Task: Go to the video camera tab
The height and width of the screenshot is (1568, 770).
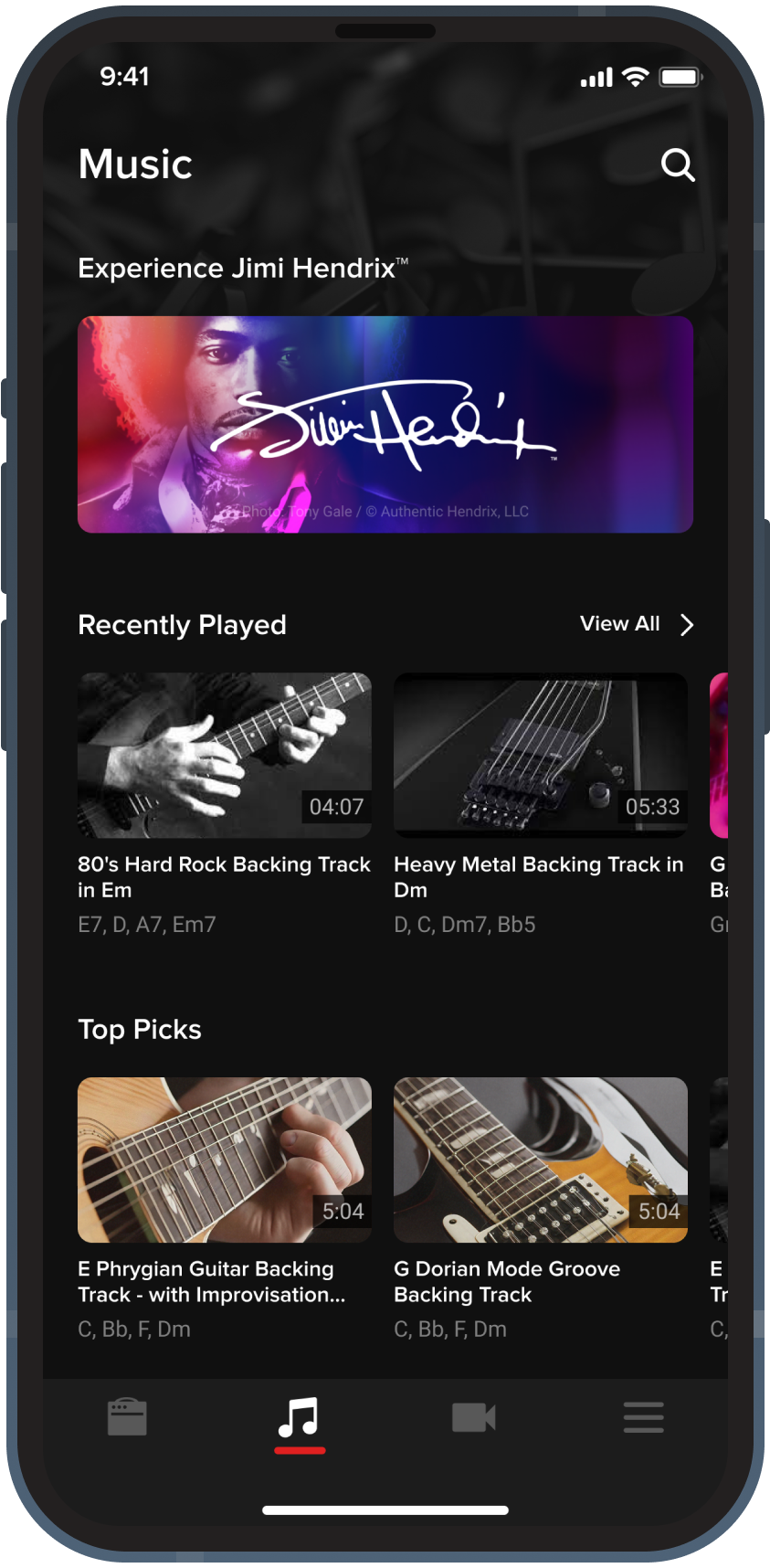Action: point(473,1417)
